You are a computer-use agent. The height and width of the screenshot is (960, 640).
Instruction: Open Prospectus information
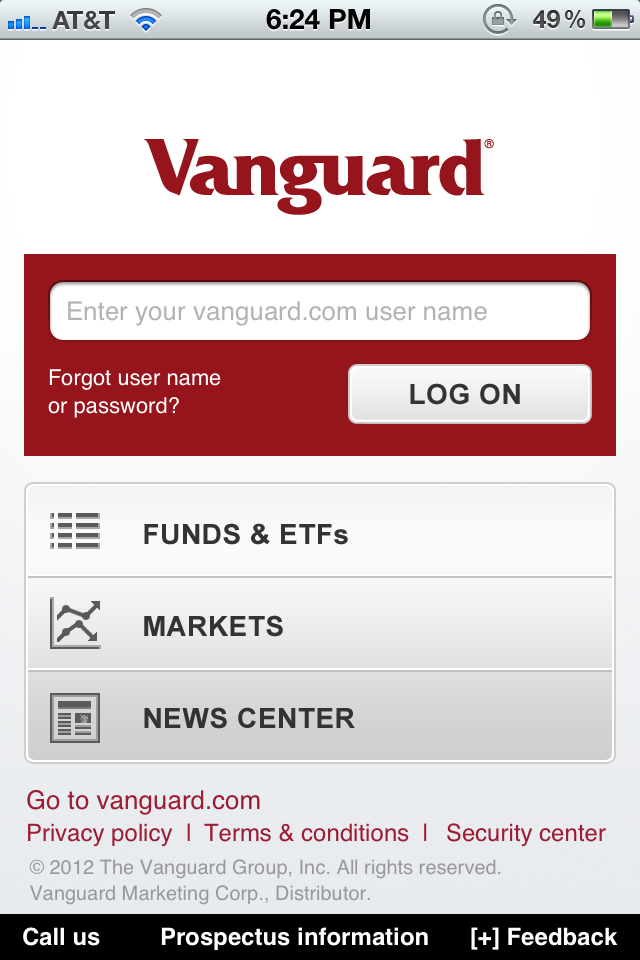[294, 937]
